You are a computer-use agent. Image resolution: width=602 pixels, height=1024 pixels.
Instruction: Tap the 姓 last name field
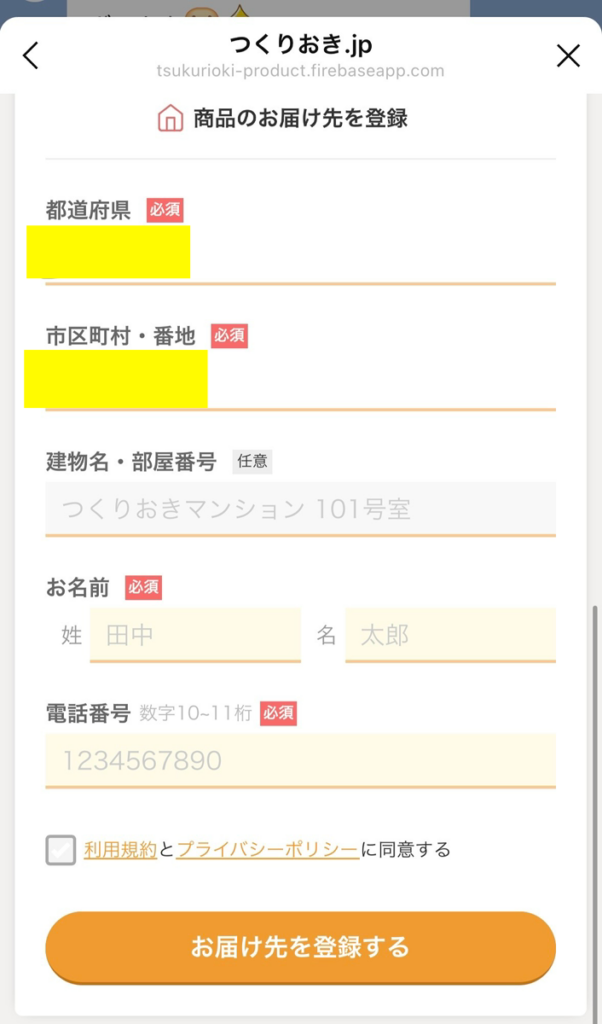pyautogui.click(x=195, y=635)
